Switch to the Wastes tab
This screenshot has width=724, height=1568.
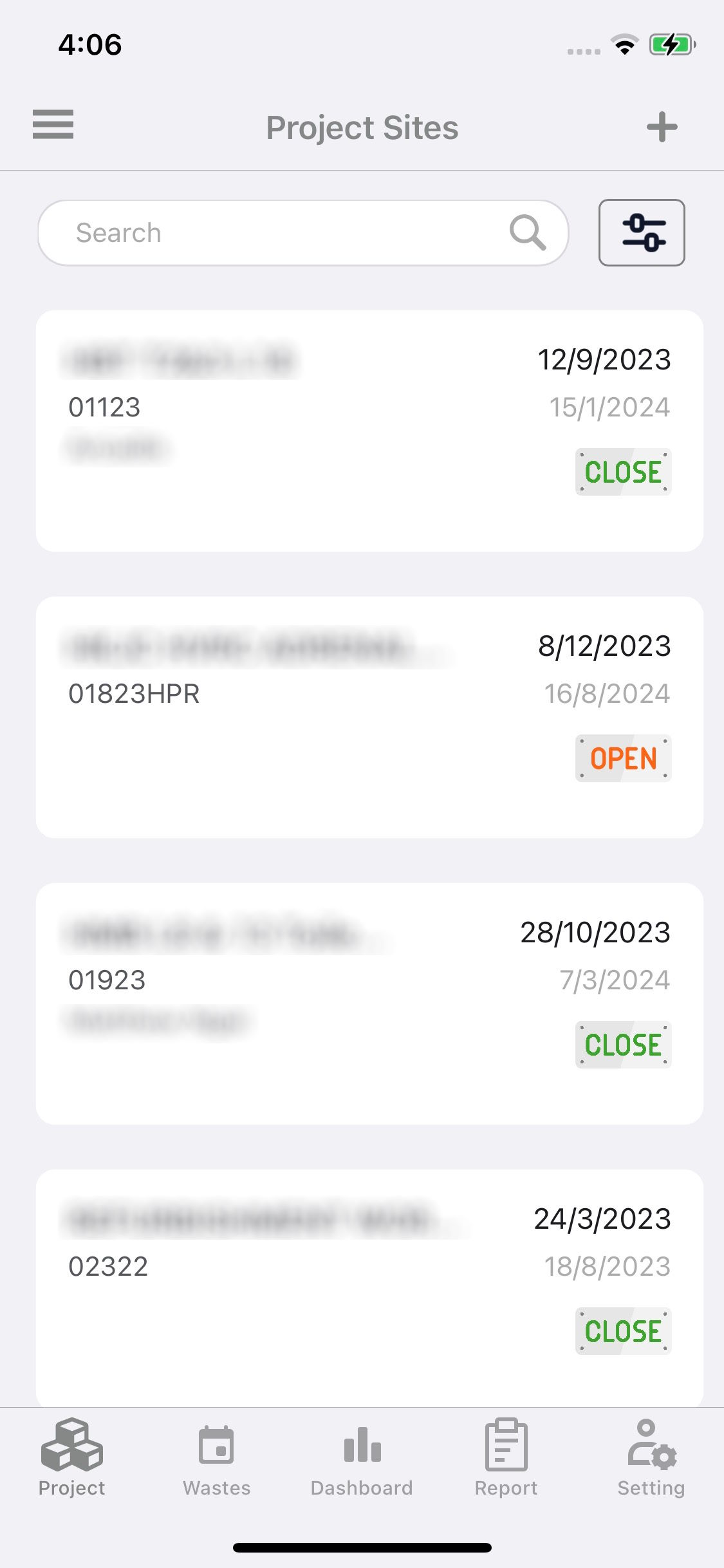pos(217,1468)
